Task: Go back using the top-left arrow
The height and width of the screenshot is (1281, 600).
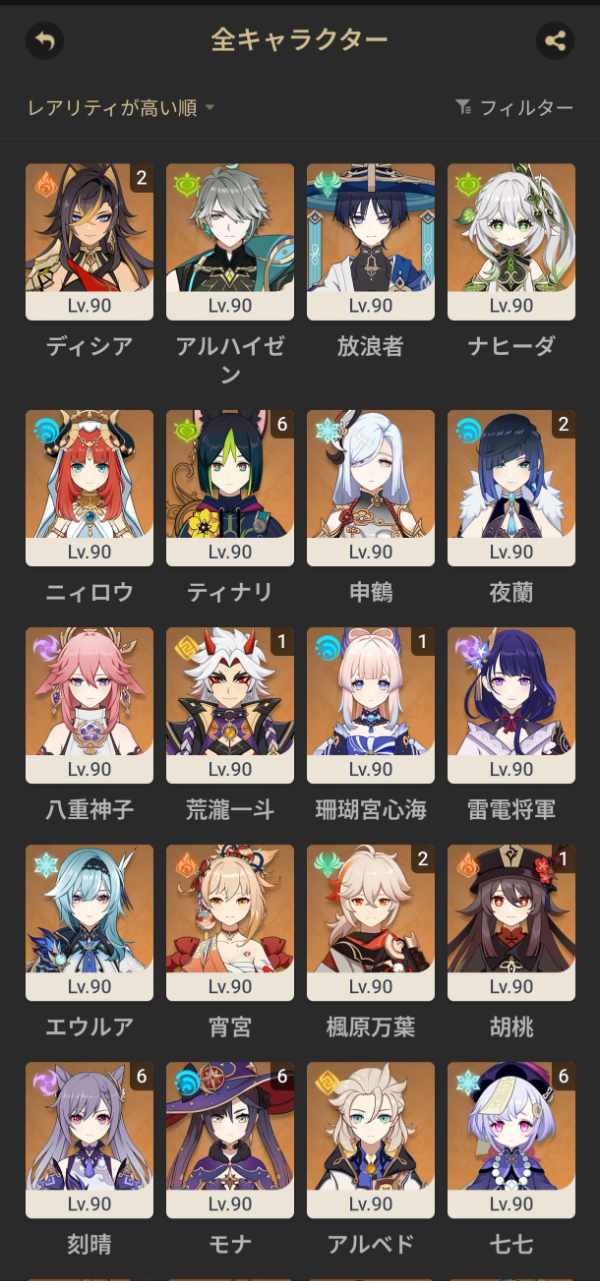Action: coord(44,41)
